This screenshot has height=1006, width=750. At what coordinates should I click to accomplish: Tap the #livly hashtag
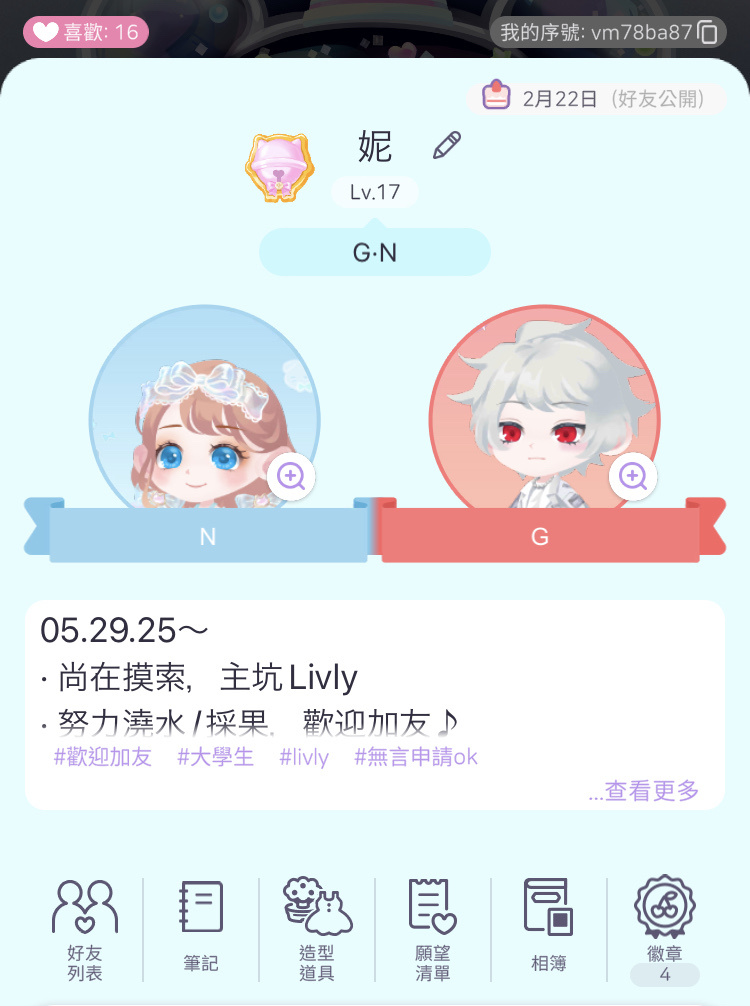pos(304,757)
